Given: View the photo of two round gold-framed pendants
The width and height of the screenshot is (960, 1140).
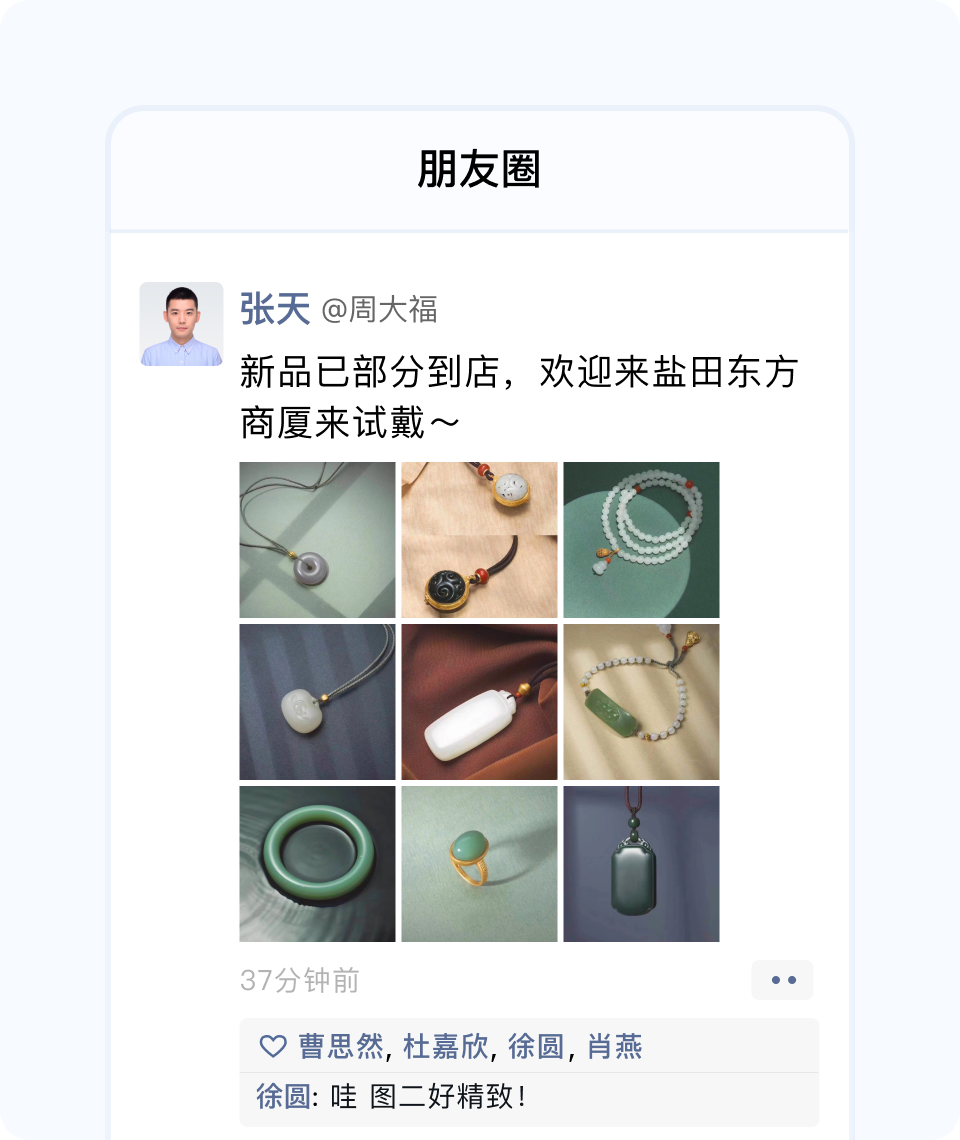Looking at the screenshot, I should (x=479, y=540).
